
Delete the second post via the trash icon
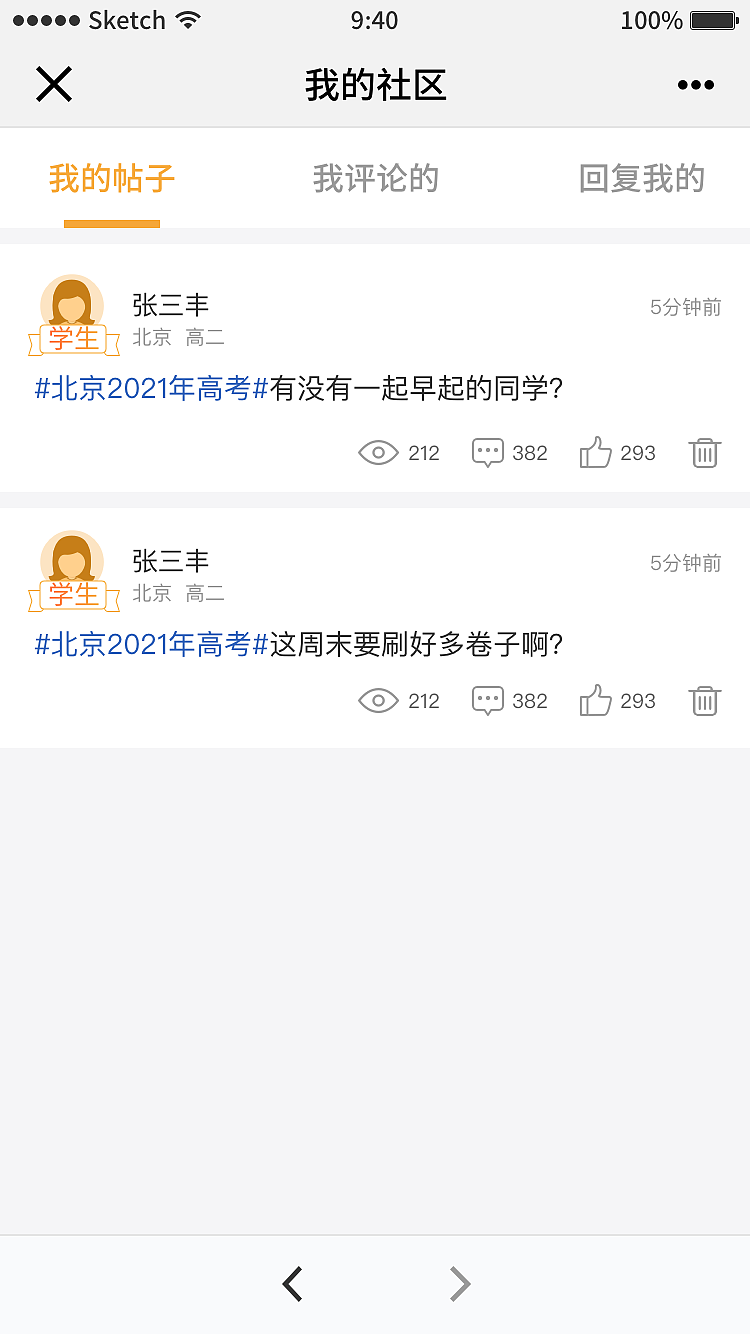coord(705,700)
